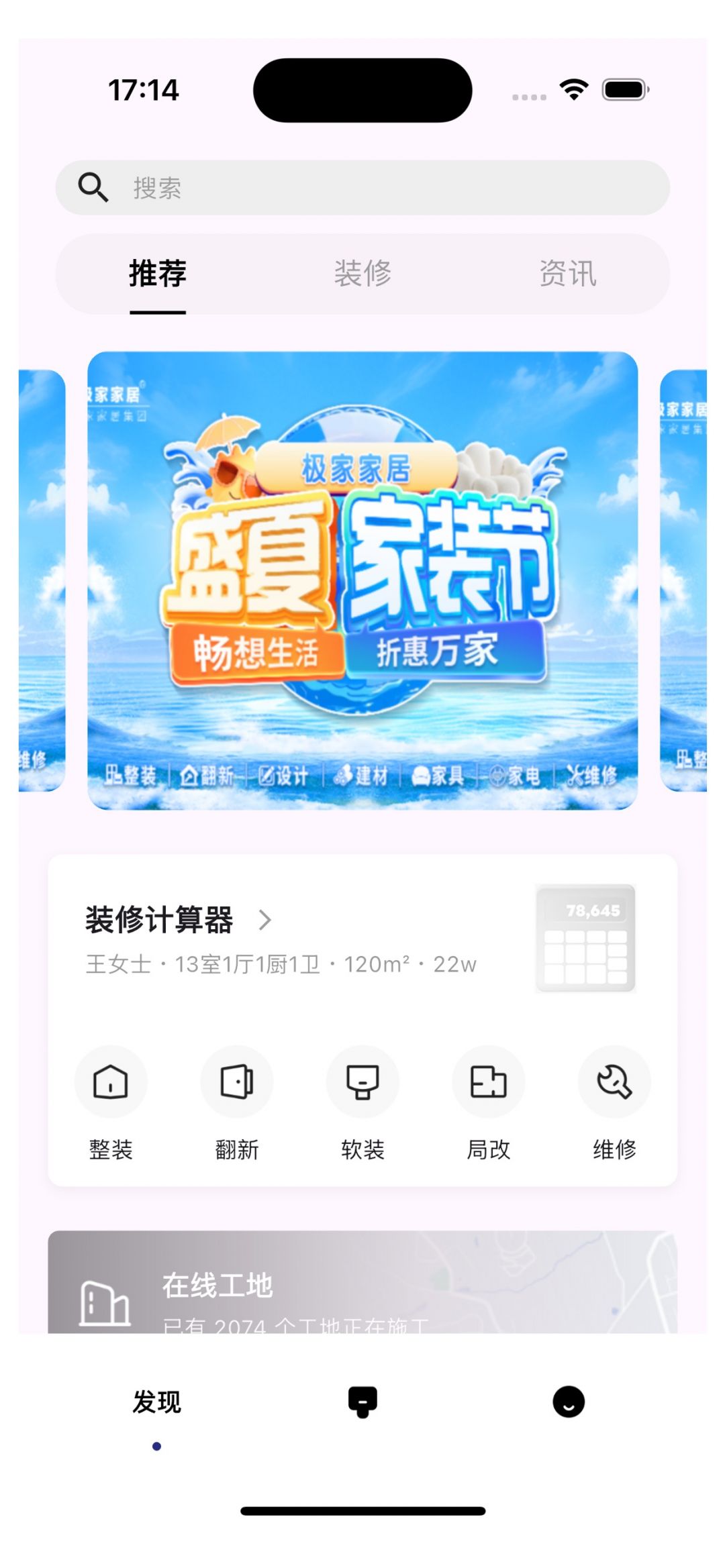Select the 推荐 tab

tap(158, 274)
